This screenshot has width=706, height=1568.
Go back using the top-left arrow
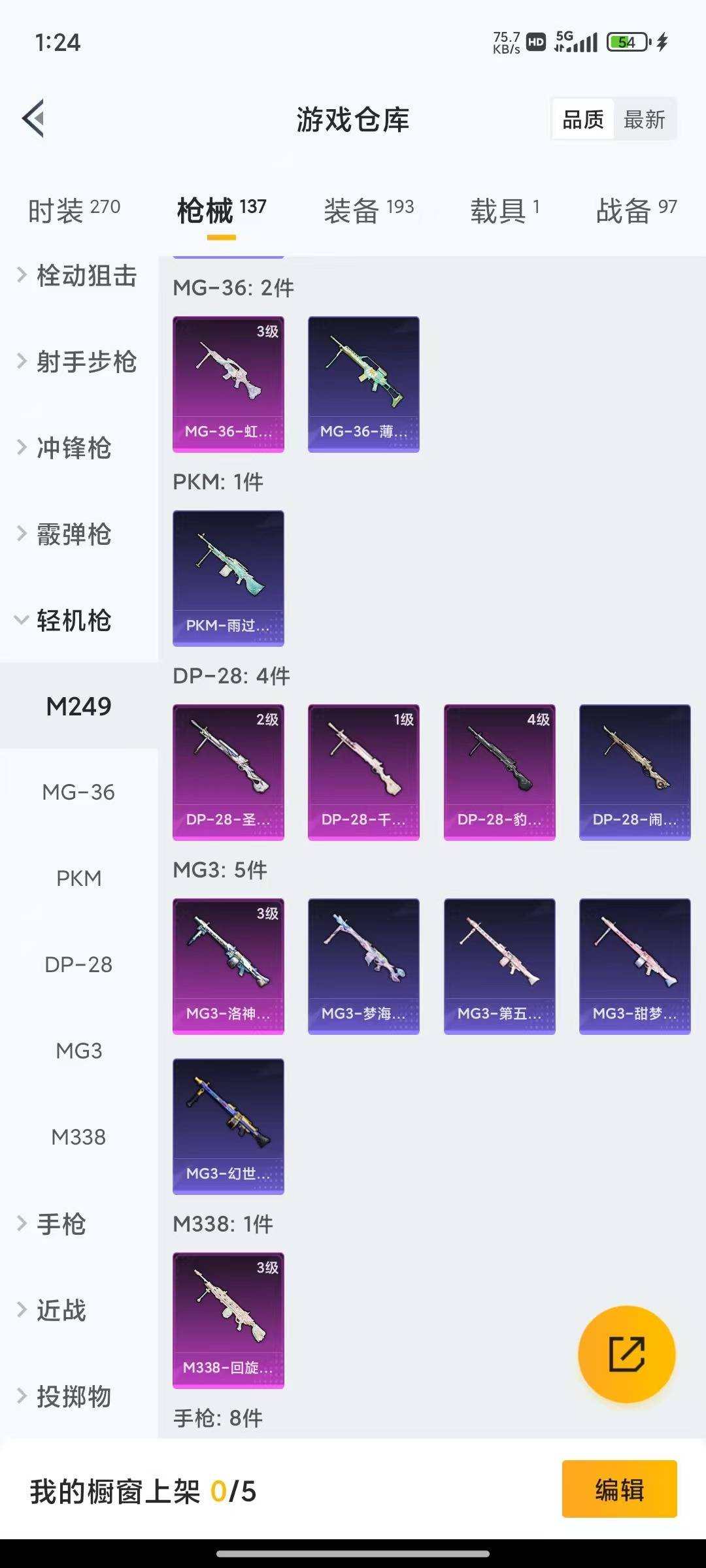coord(34,119)
